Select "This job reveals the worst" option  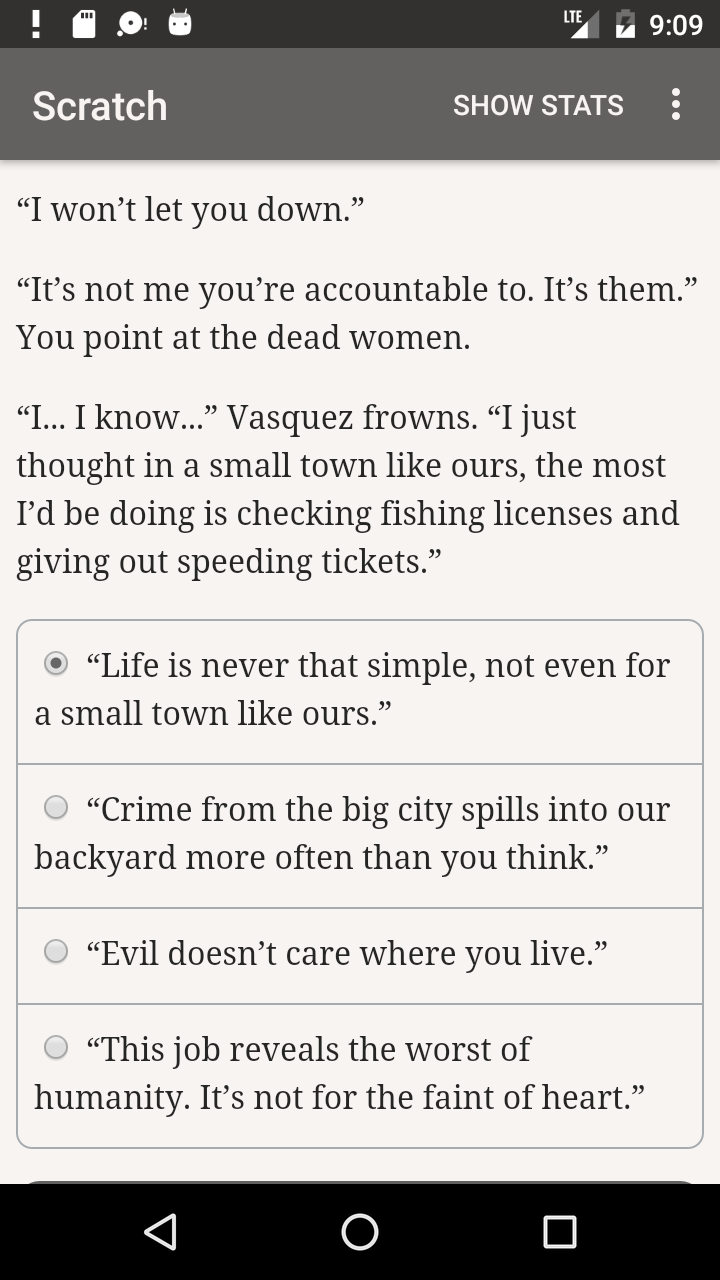pos(360,1076)
